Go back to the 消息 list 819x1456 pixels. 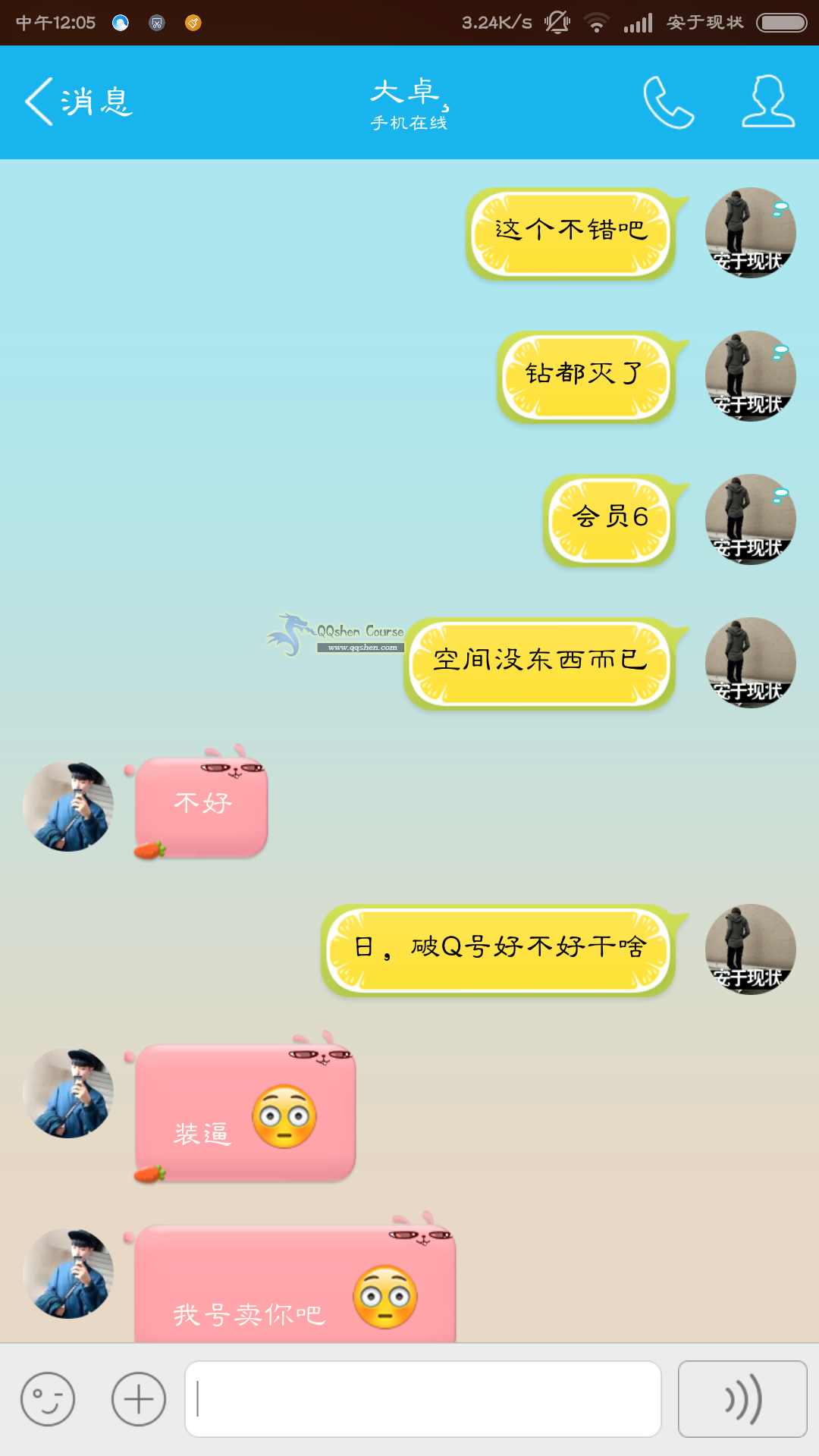point(78,102)
